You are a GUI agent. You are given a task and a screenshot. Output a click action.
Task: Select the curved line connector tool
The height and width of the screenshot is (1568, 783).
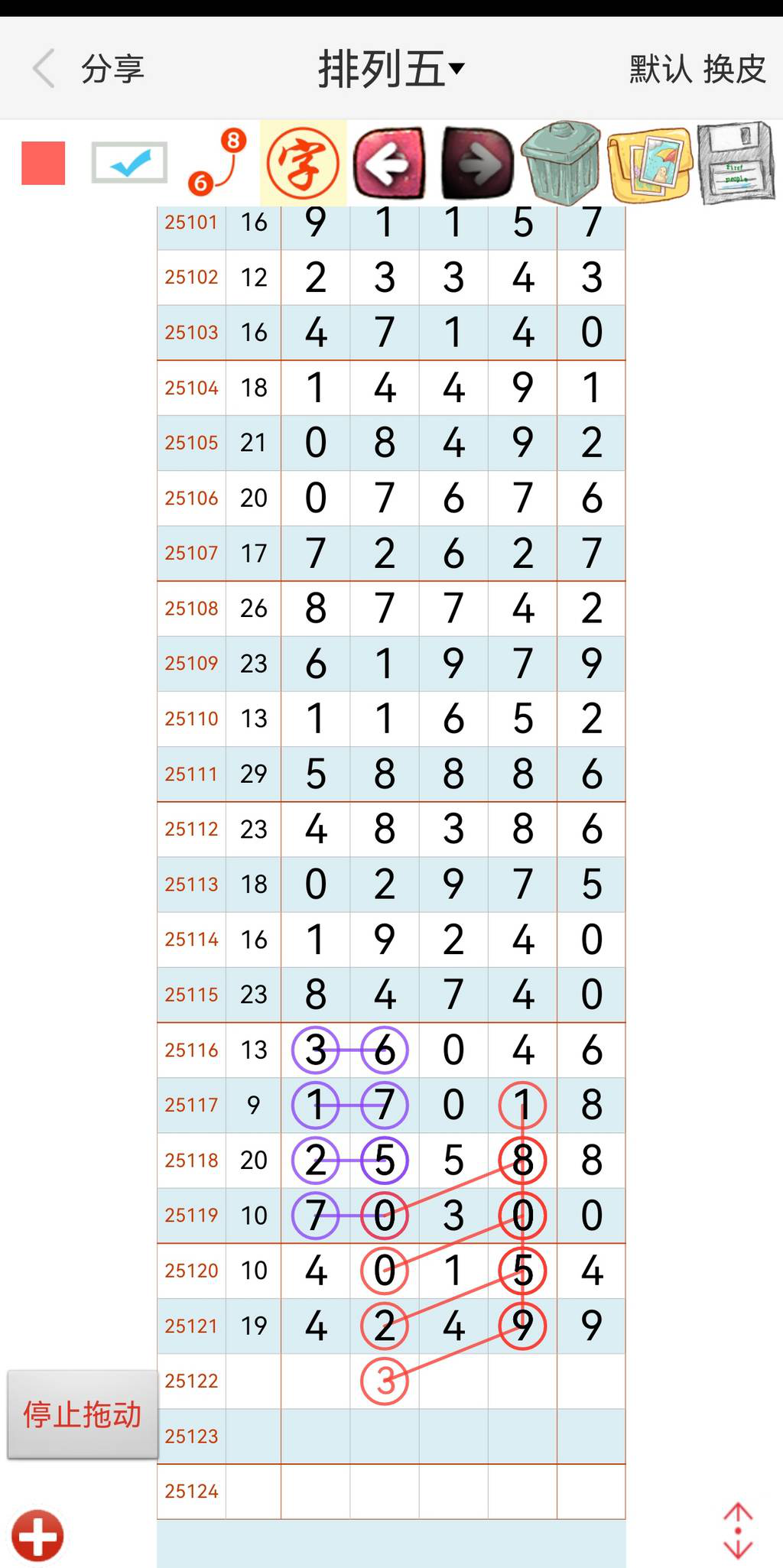tap(216, 164)
